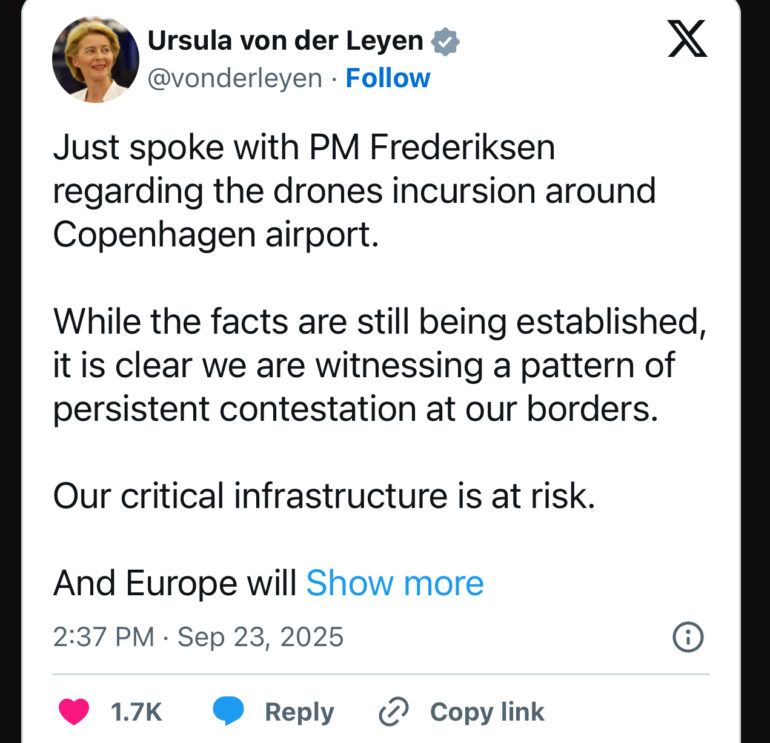
Task: Open tweet info icon
Action: 687,636
